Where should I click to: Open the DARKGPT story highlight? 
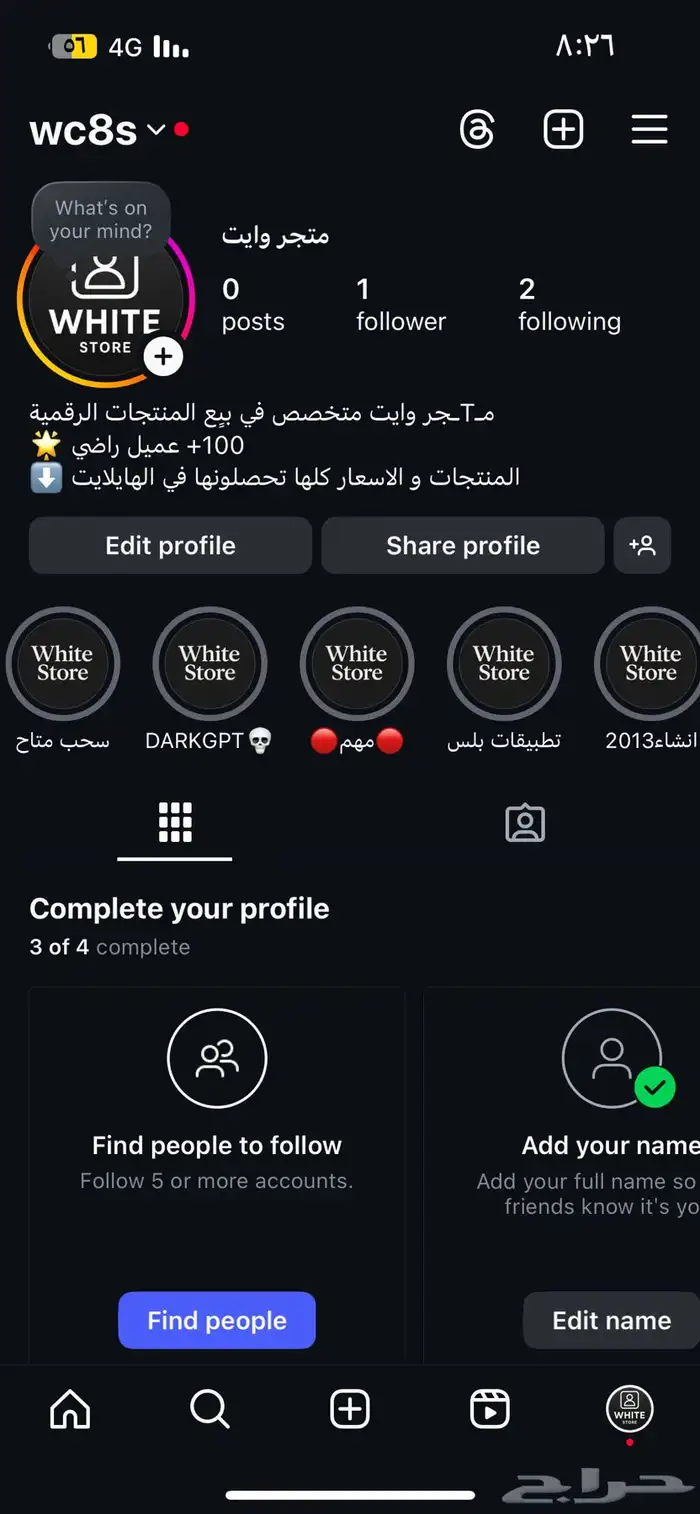[209, 664]
